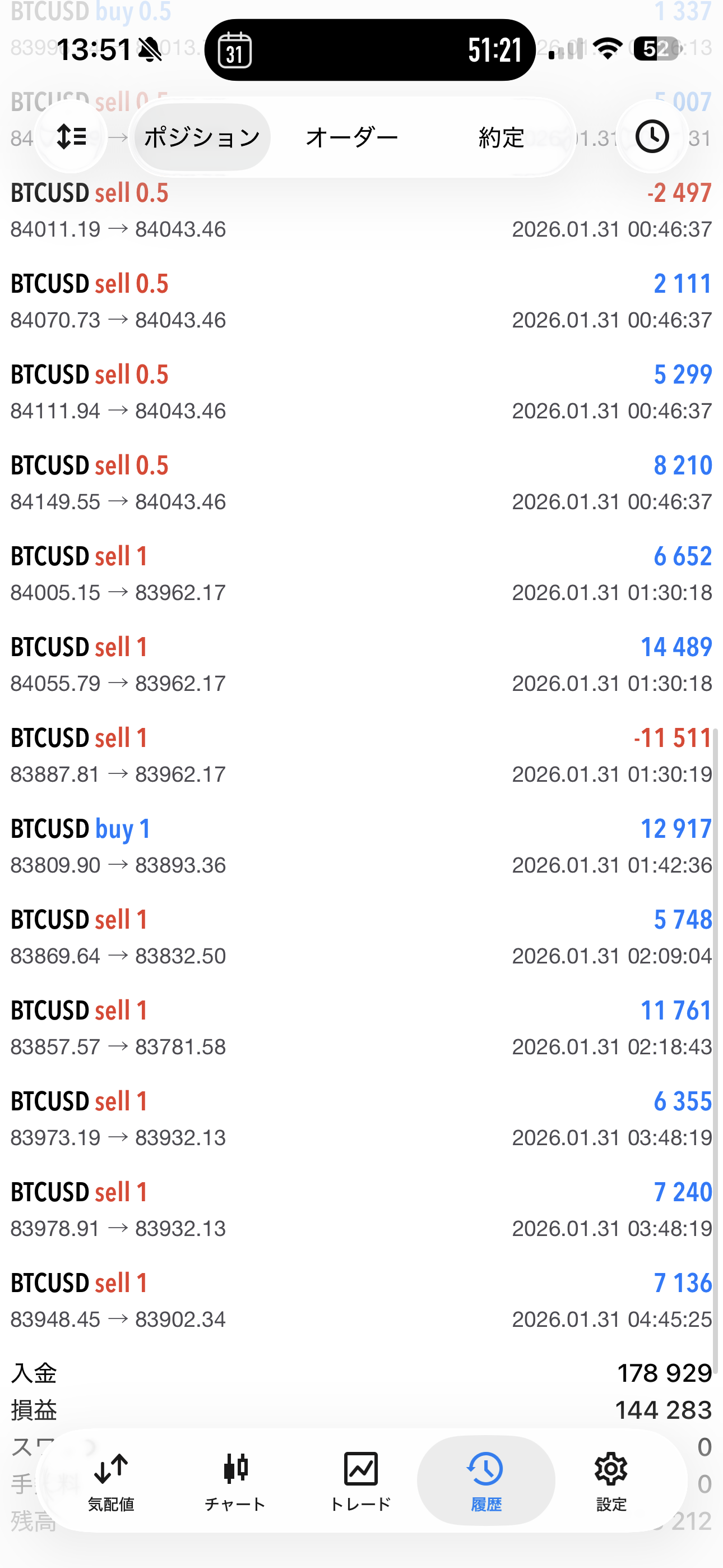Open the sort order icon
Image resolution: width=723 pixels, height=1568 pixels.
pyautogui.click(x=71, y=137)
